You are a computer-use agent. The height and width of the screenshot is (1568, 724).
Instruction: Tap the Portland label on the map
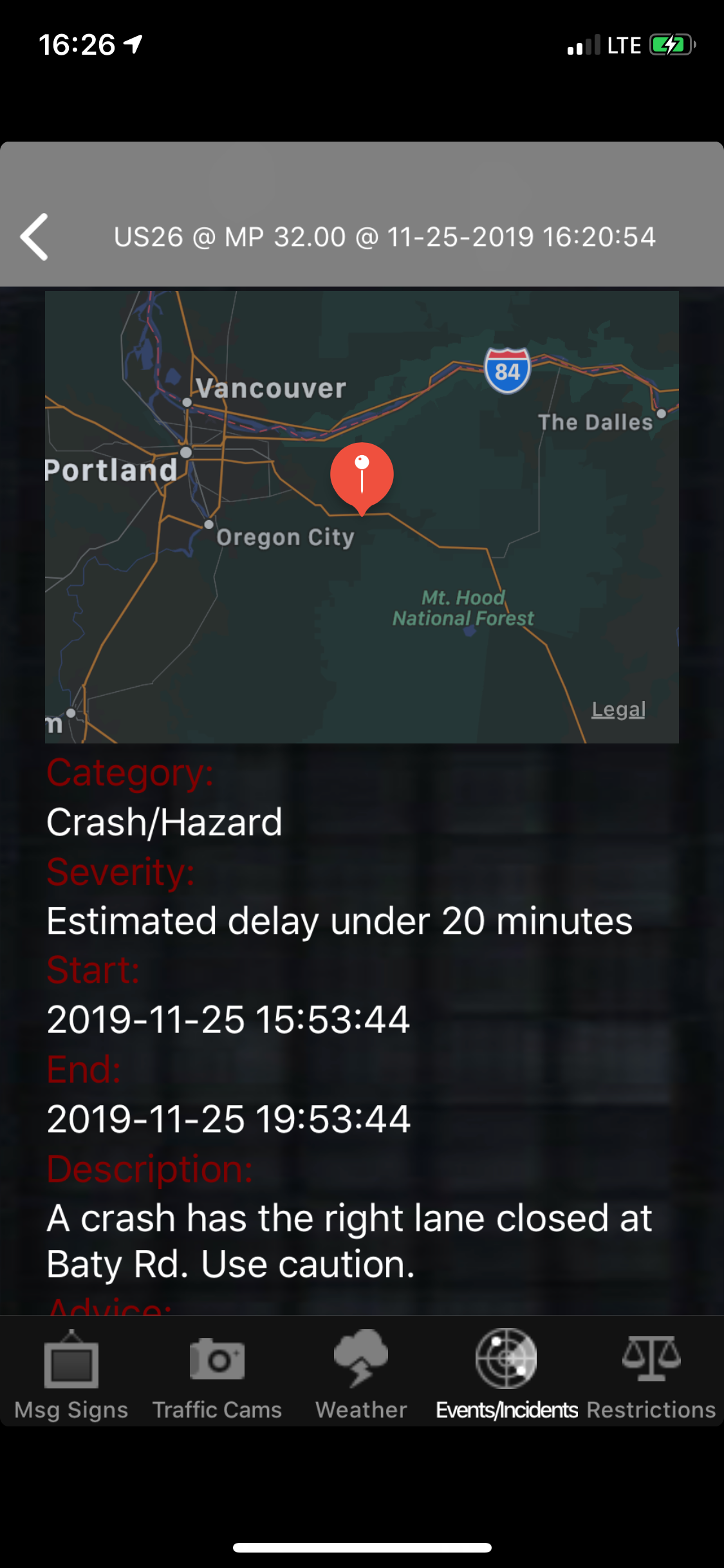pos(111,469)
